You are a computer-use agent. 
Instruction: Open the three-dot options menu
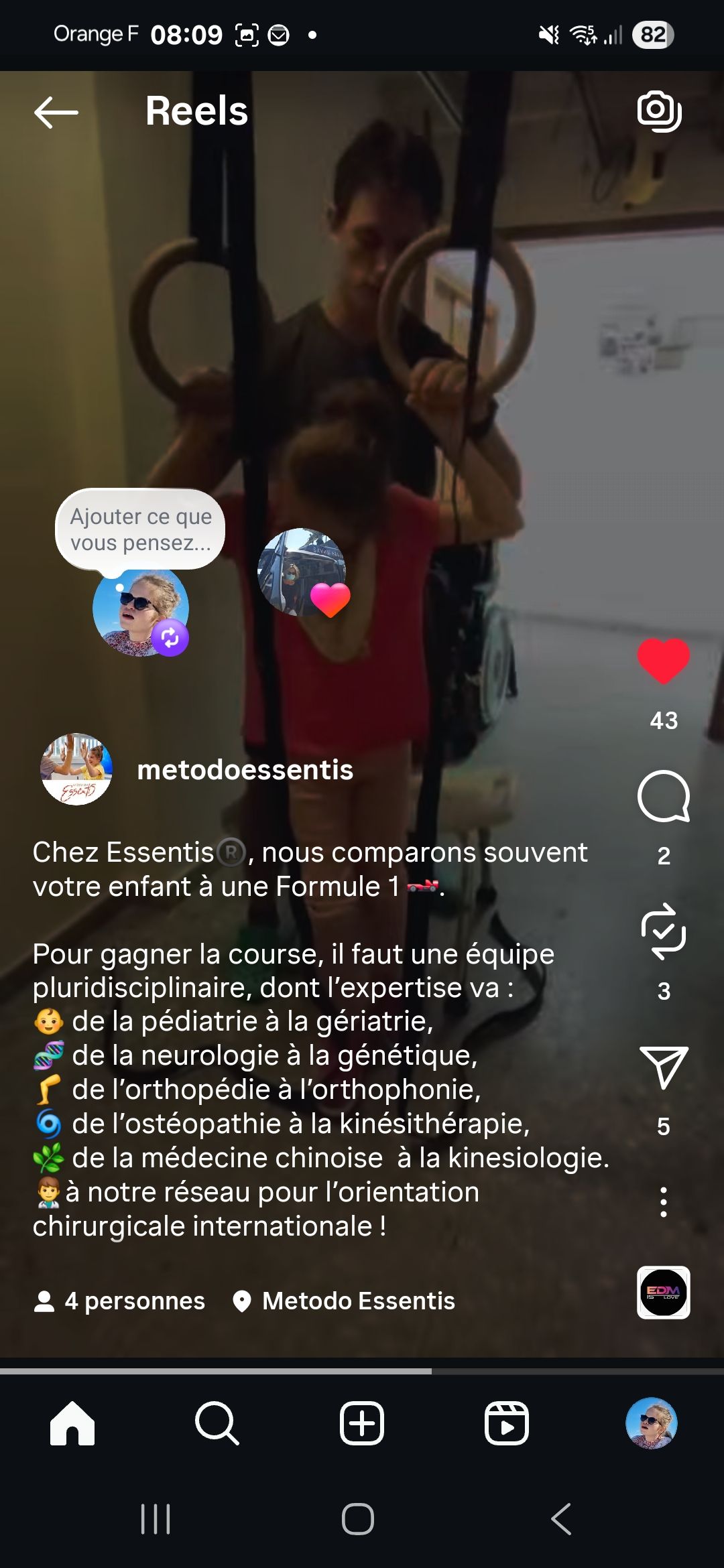[x=663, y=1202]
